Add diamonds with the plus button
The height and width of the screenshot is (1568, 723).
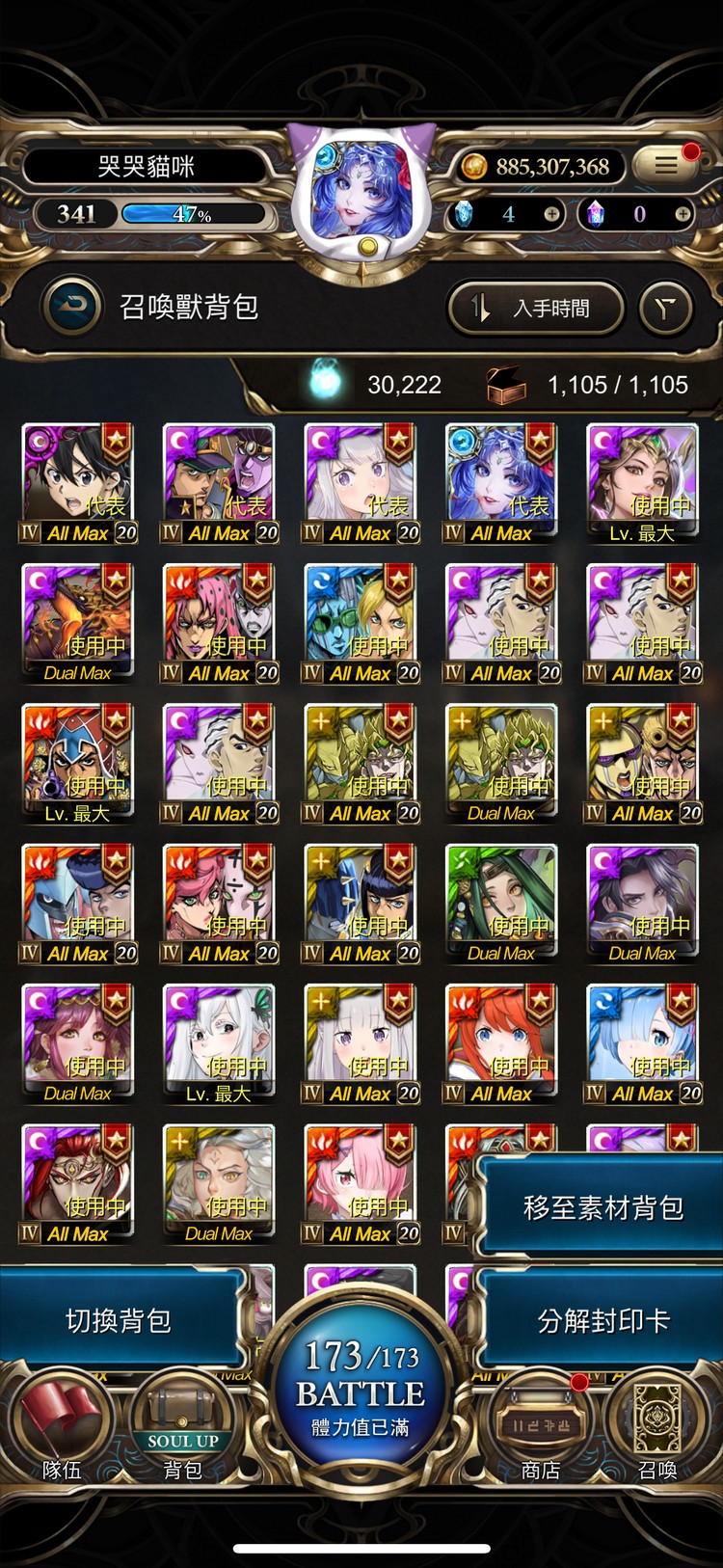(552, 214)
